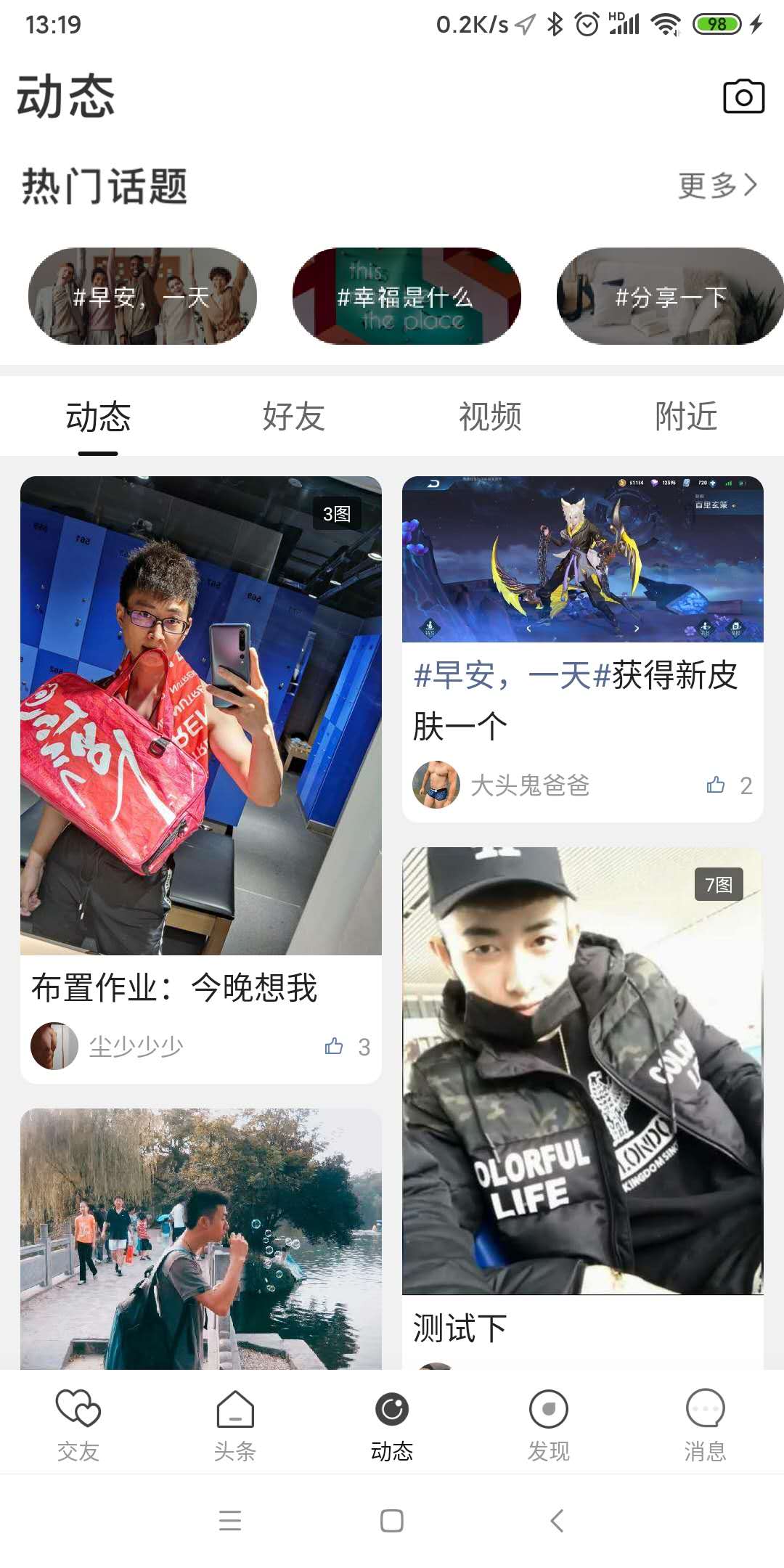This screenshot has height=1568, width=784.
Task: Check the battery indicator in the status bar
Action: 715,24
